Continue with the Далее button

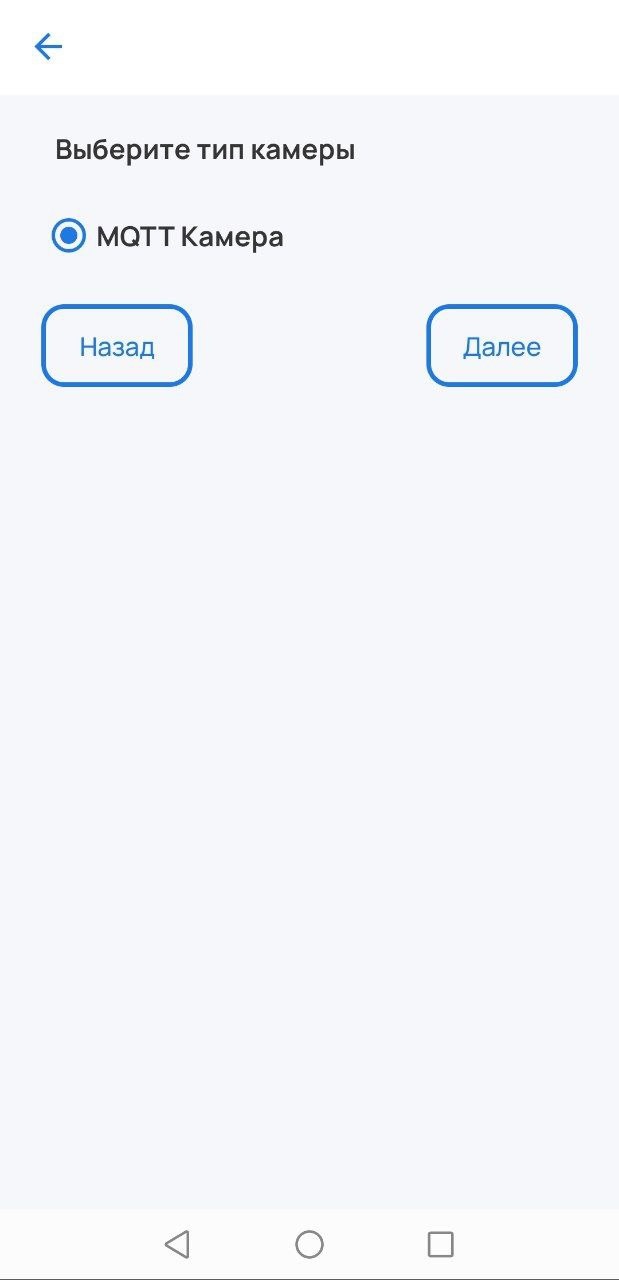502,346
